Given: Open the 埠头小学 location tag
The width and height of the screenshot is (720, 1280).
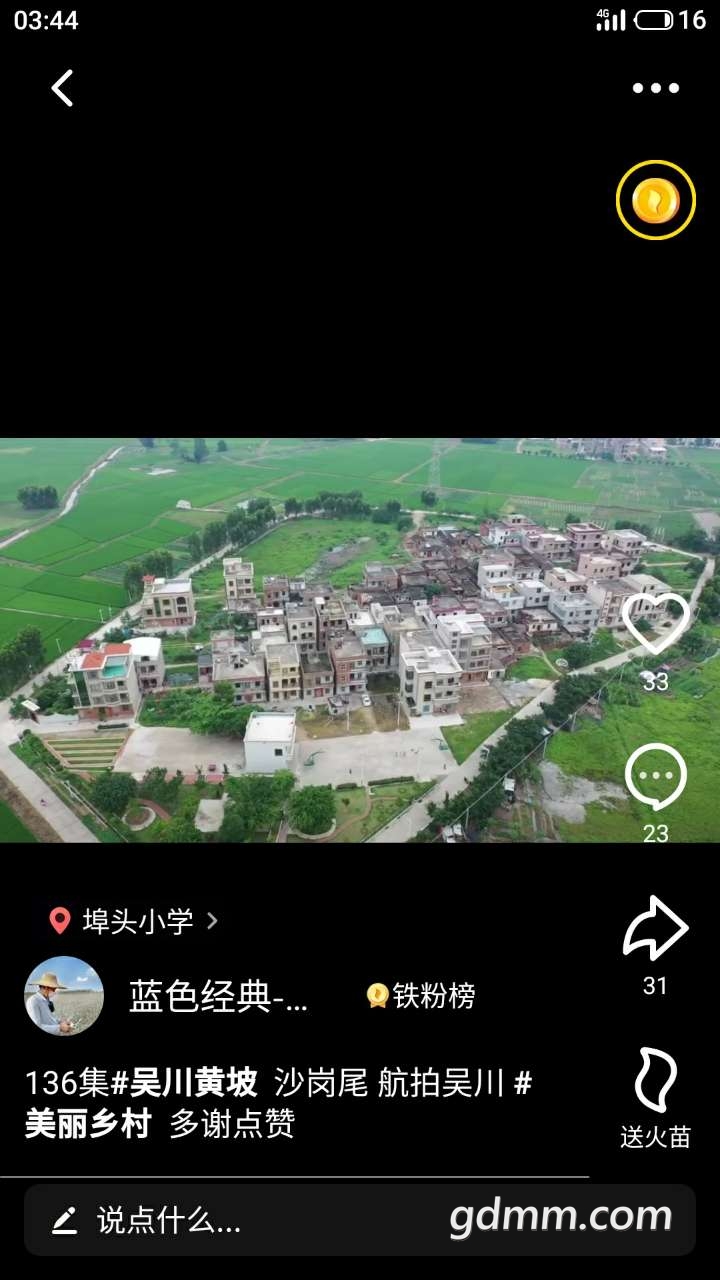Looking at the screenshot, I should [x=134, y=921].
